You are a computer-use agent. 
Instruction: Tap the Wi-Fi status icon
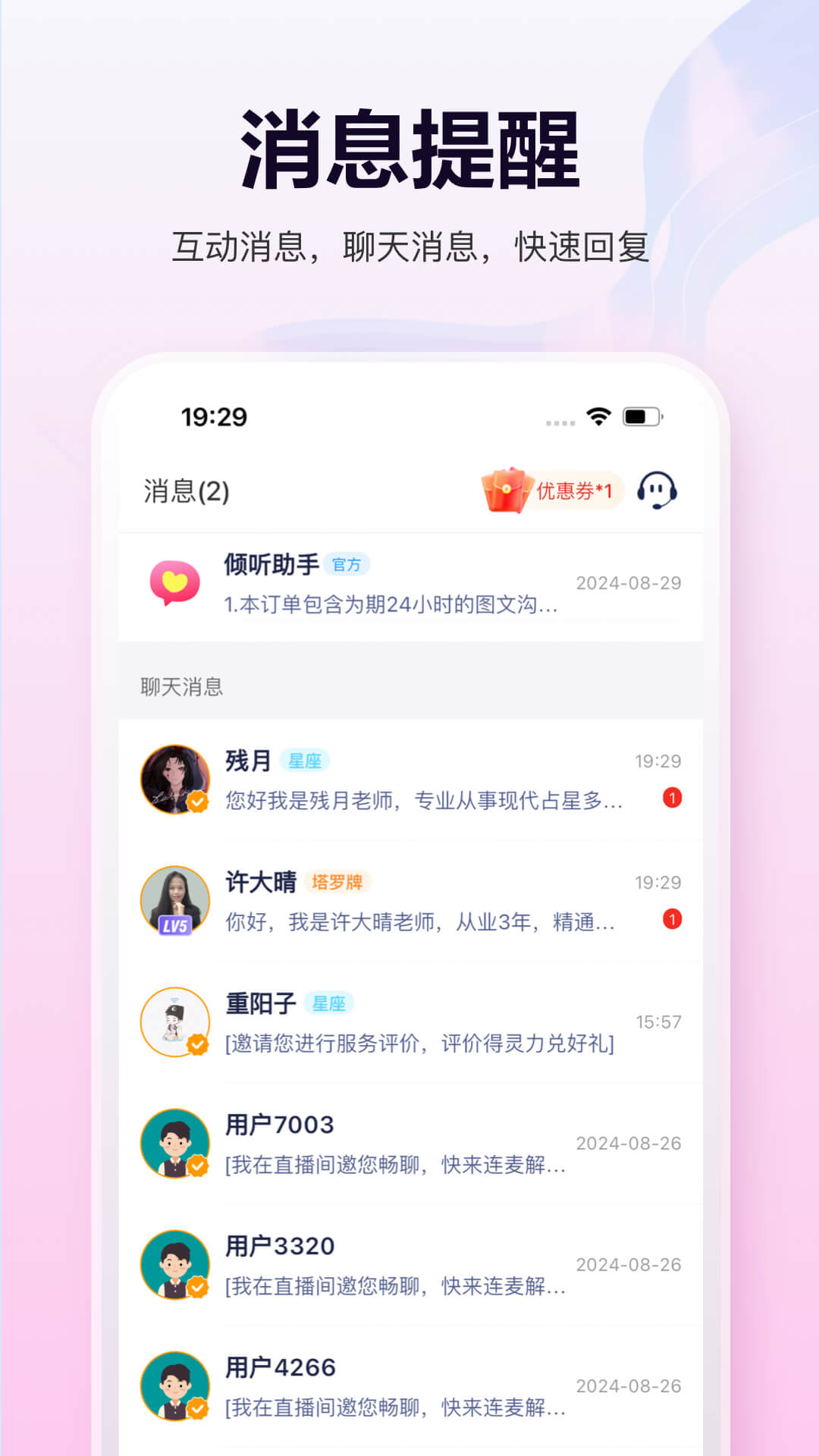tap(598, 416)
